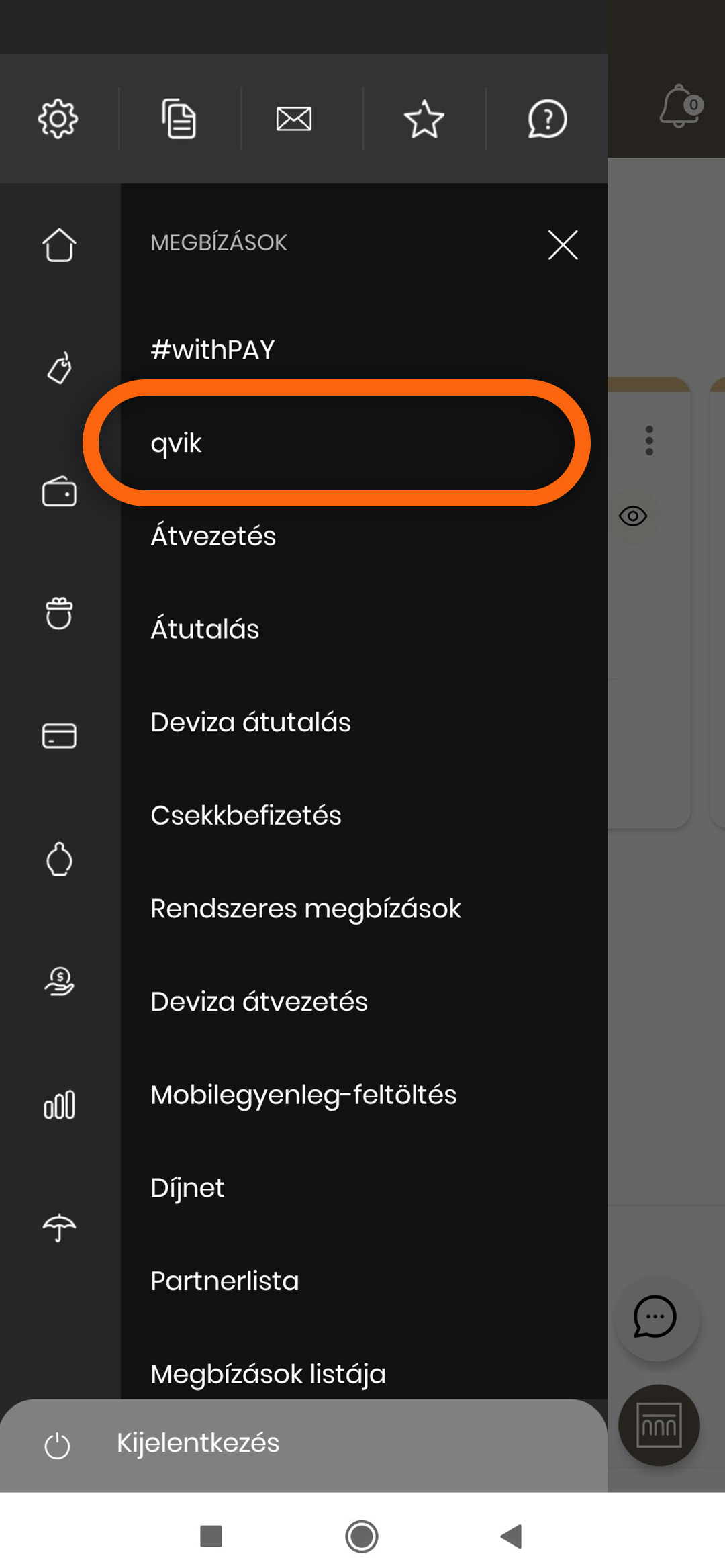Choose Átvezetés from the list
The image size is (725, 1568).
point(213,536)
